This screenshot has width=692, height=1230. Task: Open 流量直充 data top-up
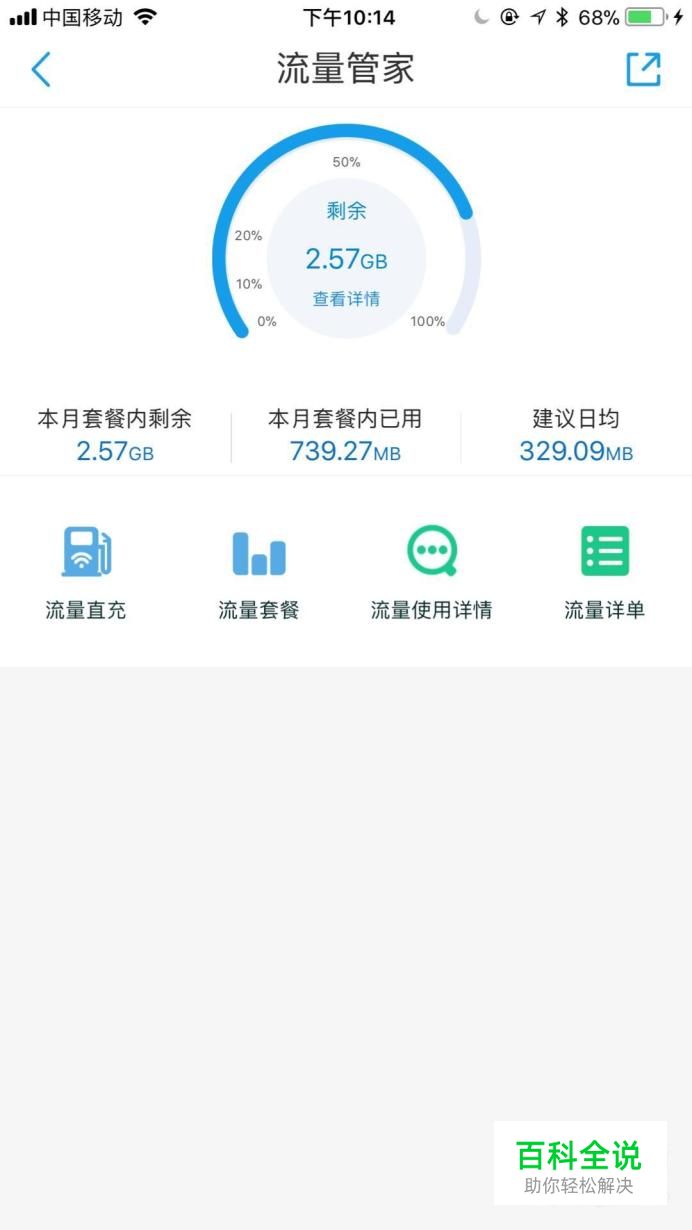tap(86, 572)
